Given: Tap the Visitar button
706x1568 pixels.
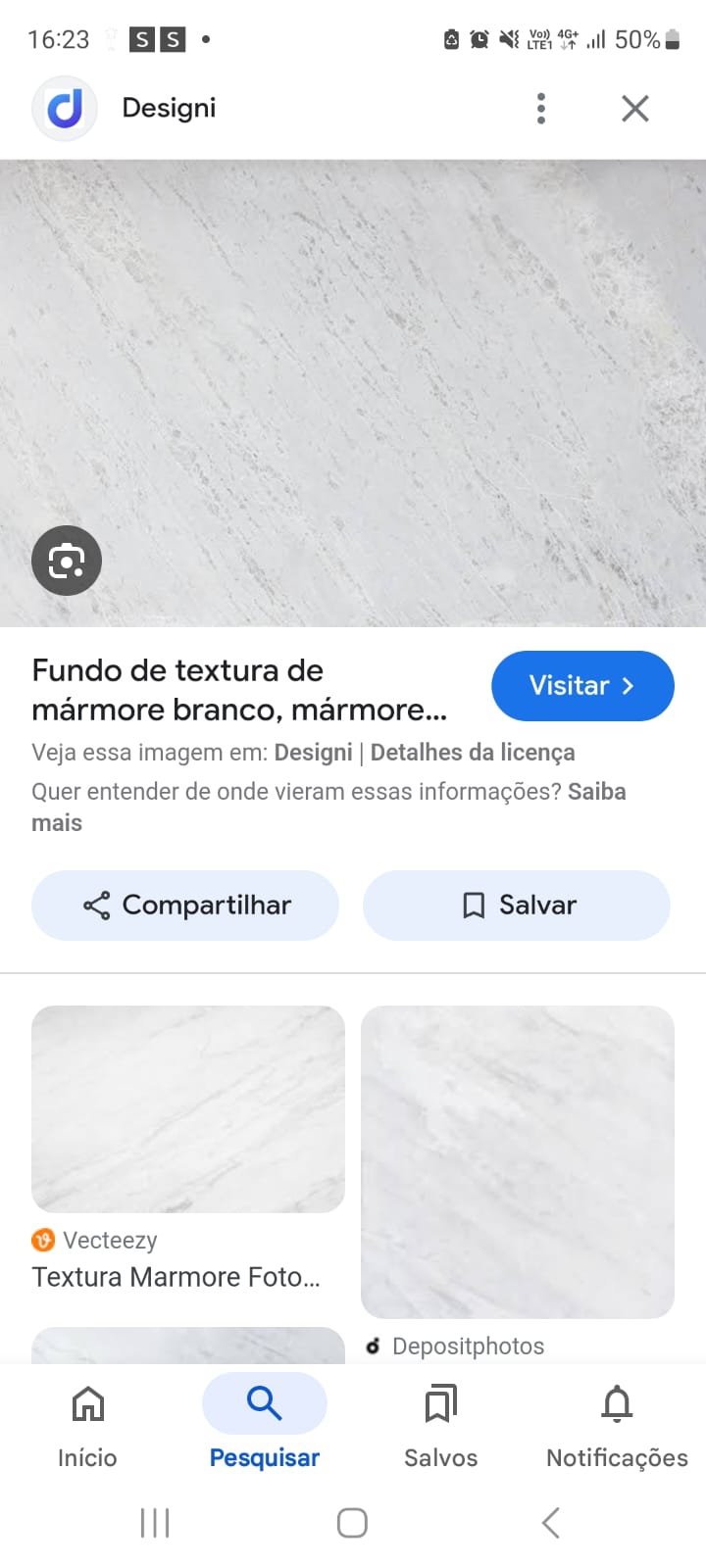Looking at the screenshot, I should pyautogui.click(x=582, y=686).
